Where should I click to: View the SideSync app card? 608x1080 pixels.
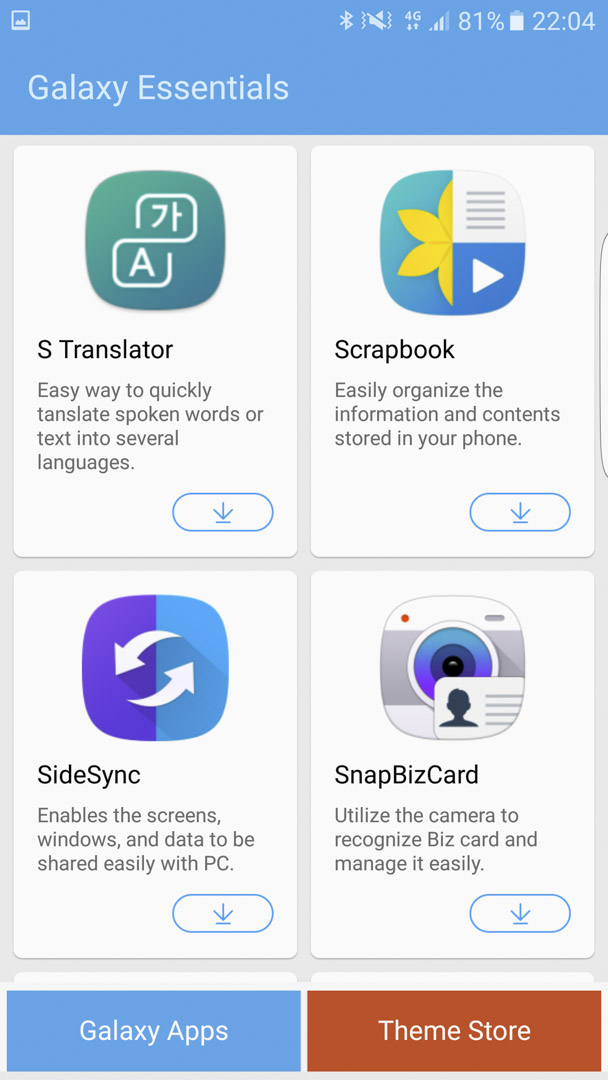(x=155, y=764)
